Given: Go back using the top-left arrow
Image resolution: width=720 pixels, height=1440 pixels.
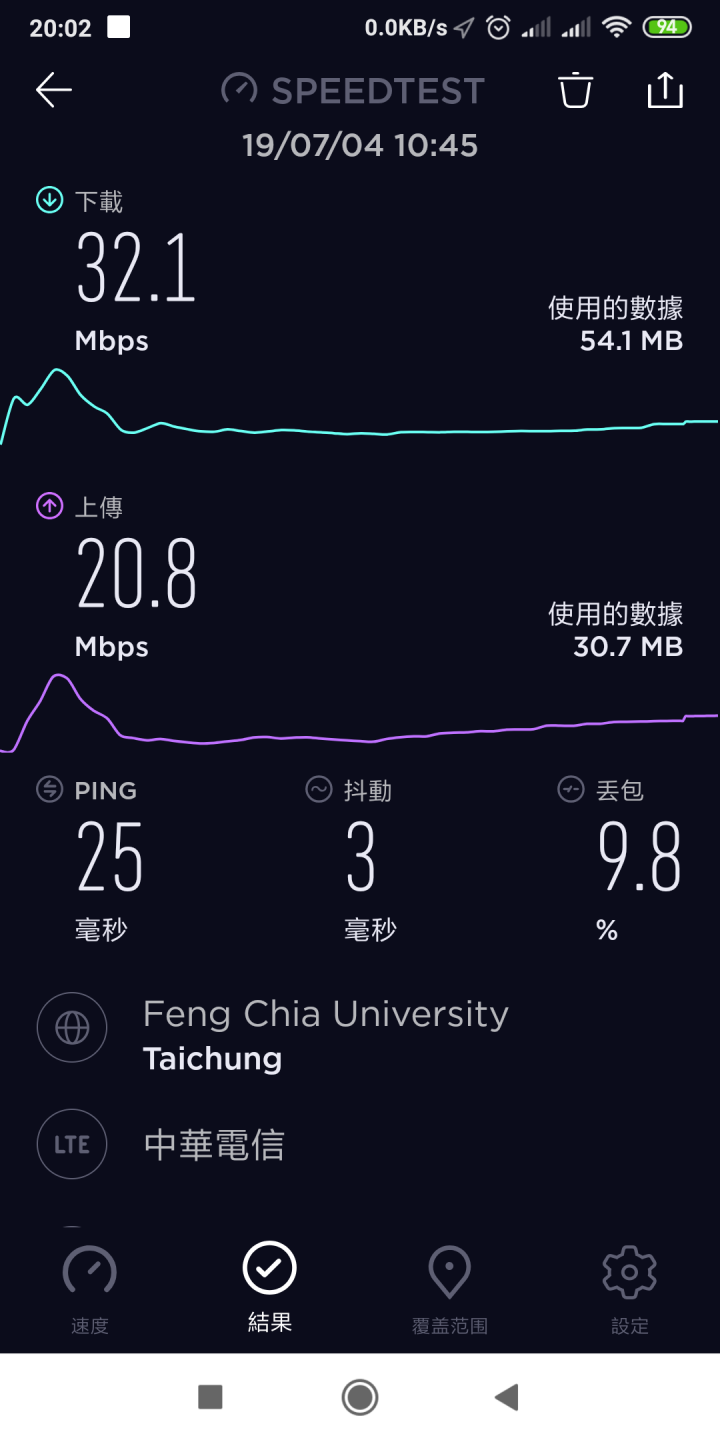Looking at the screenshot, I should (x=54, y=91).
